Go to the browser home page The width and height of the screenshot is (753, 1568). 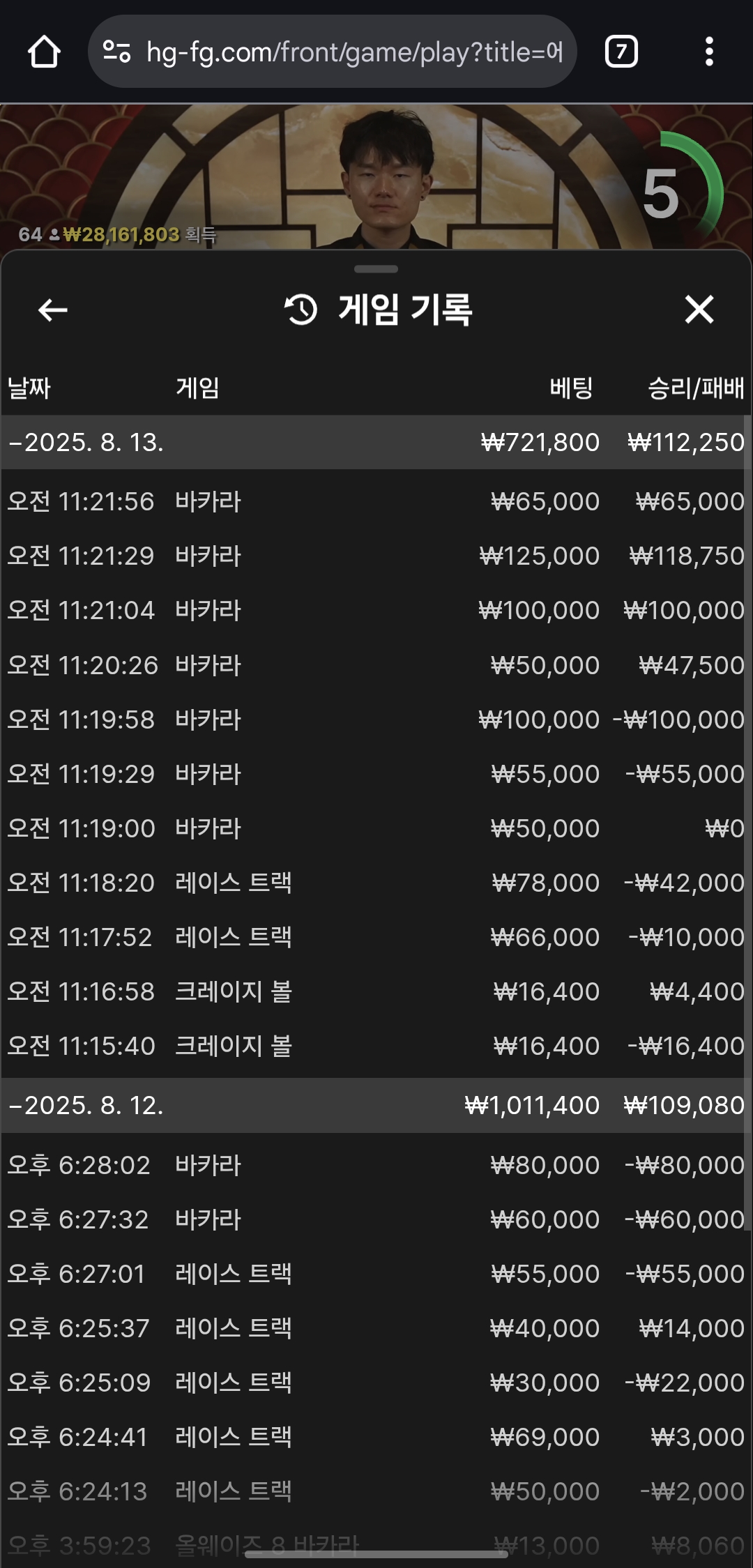[x=44, y=52]
